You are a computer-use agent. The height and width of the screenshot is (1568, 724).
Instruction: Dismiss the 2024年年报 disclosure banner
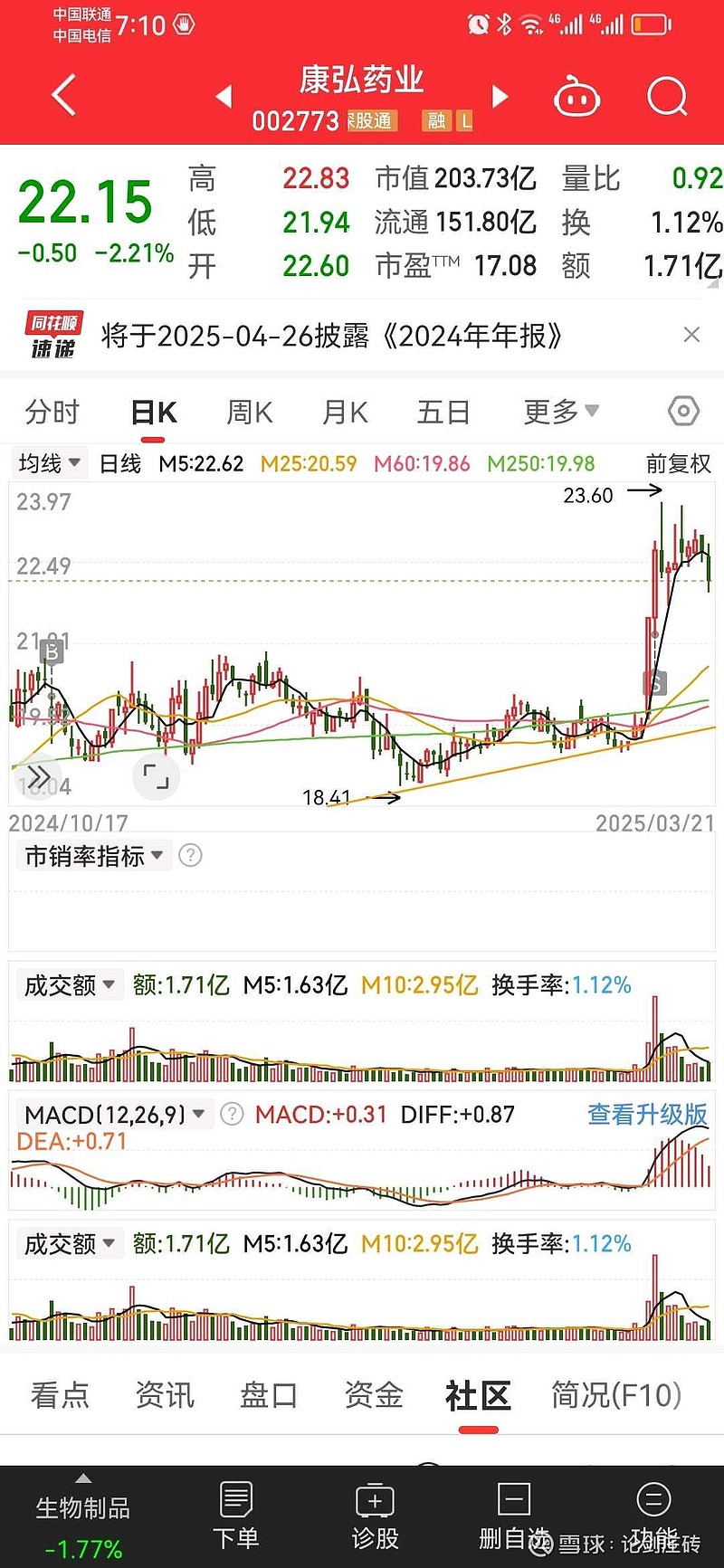click(x=692, y=335)
